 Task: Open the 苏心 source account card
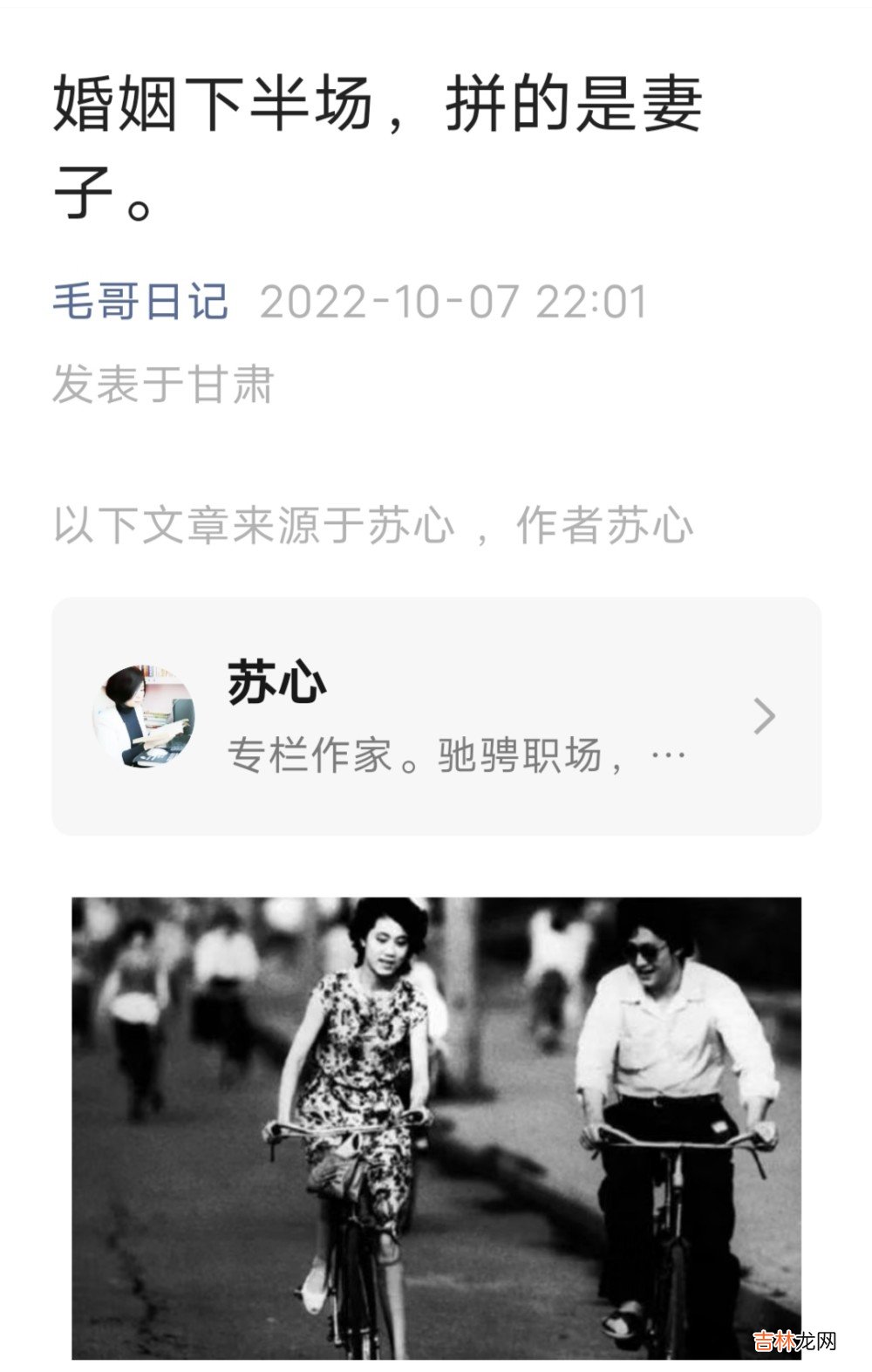click(x=436, y=716)
